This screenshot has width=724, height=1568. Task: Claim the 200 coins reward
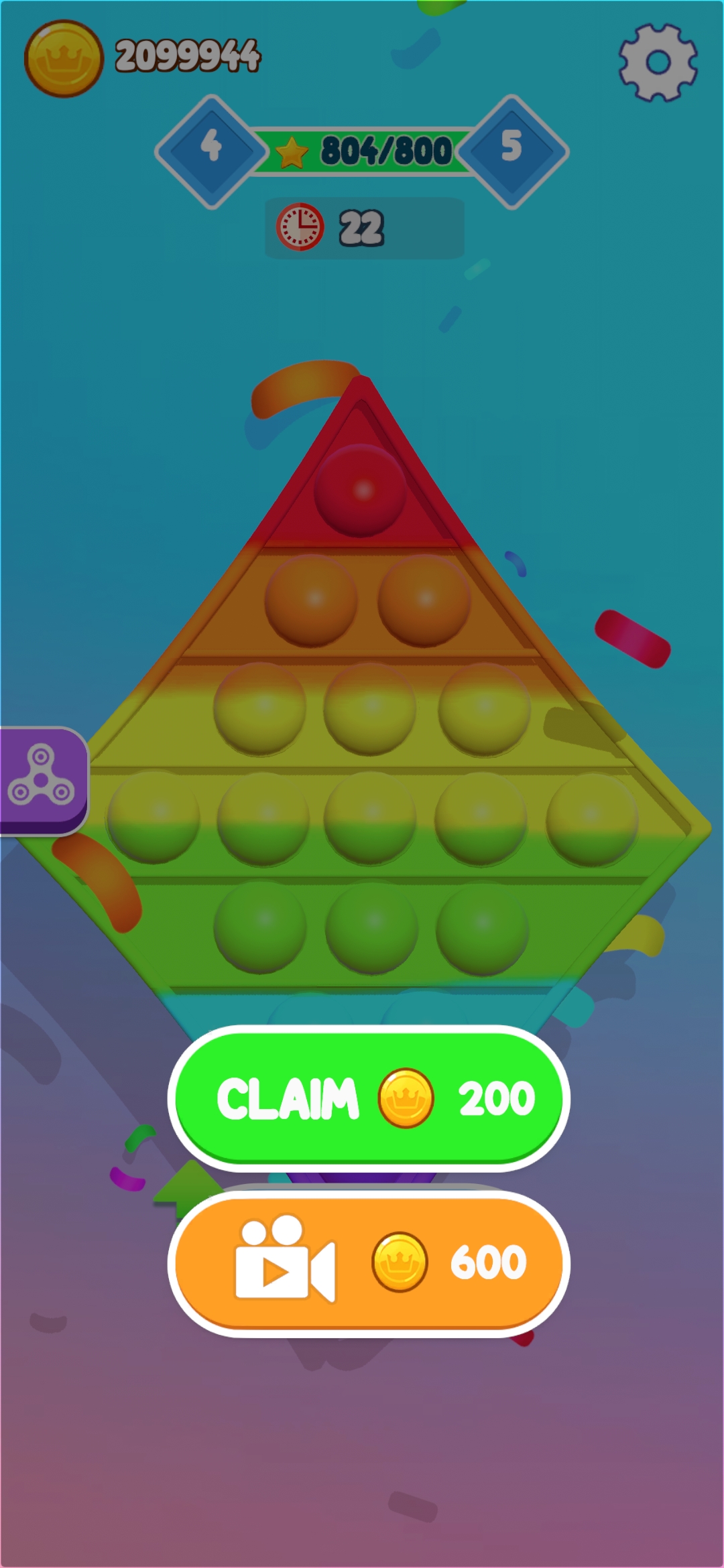tap(369, 1098)
